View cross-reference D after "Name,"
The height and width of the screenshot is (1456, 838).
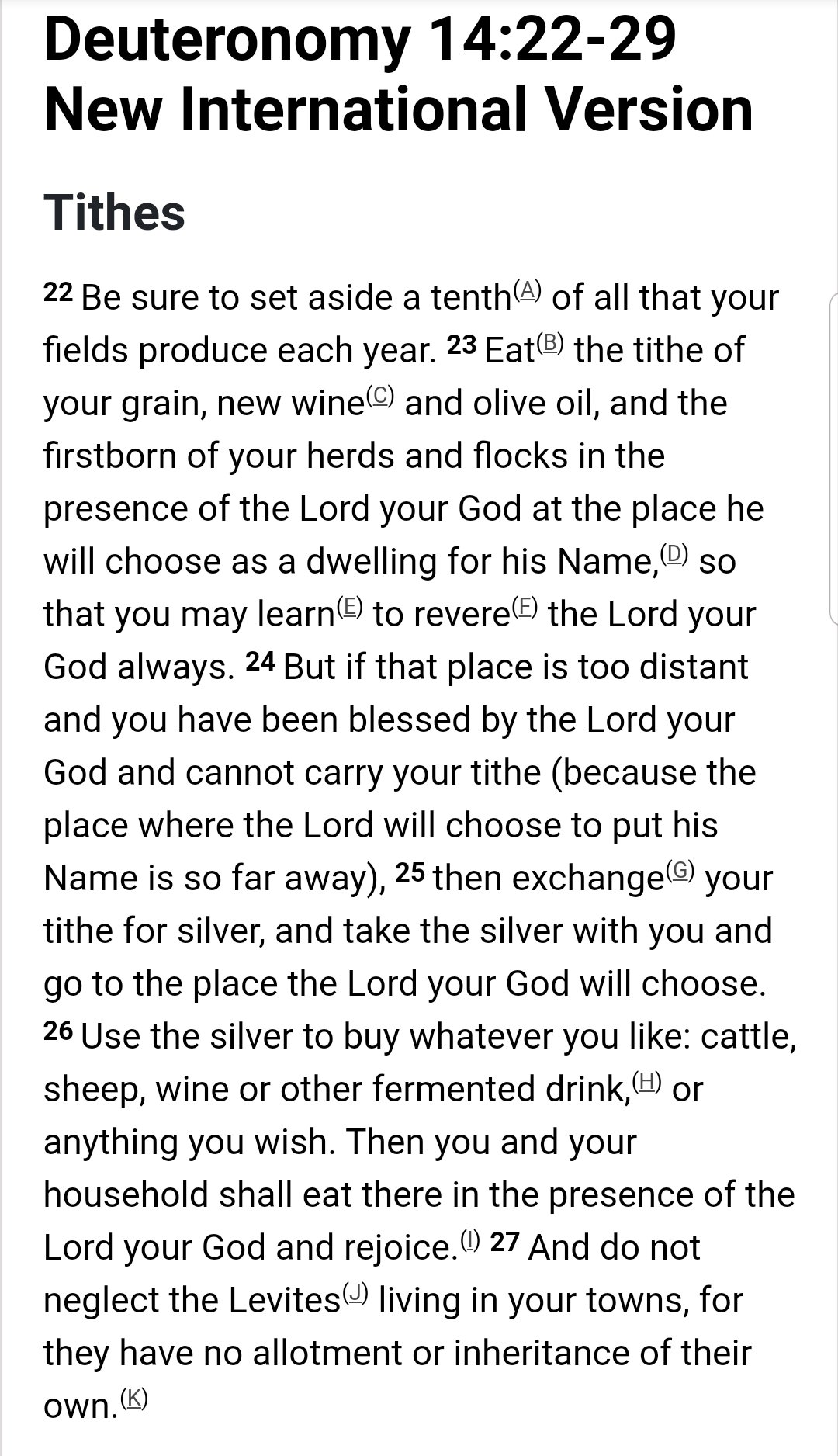tap(674, 555)
